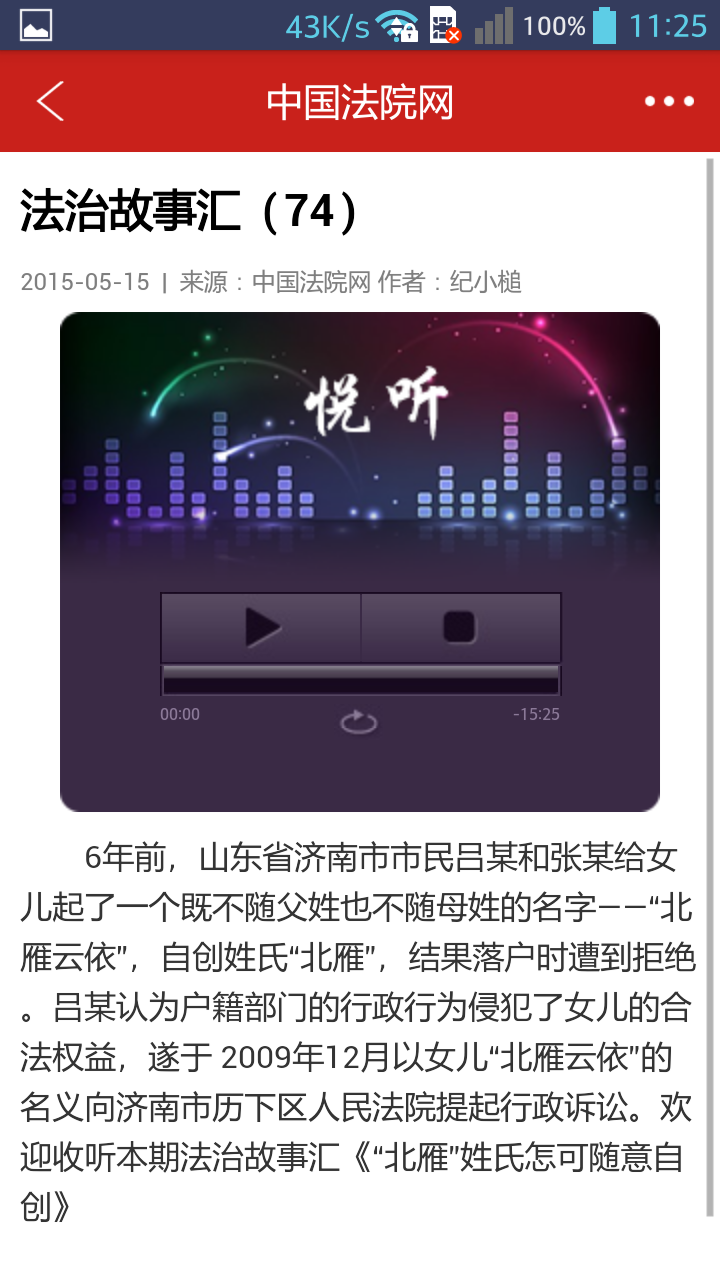Play the audio story
The height and width of the screenshot is (1280, 720).
[261, 628]
